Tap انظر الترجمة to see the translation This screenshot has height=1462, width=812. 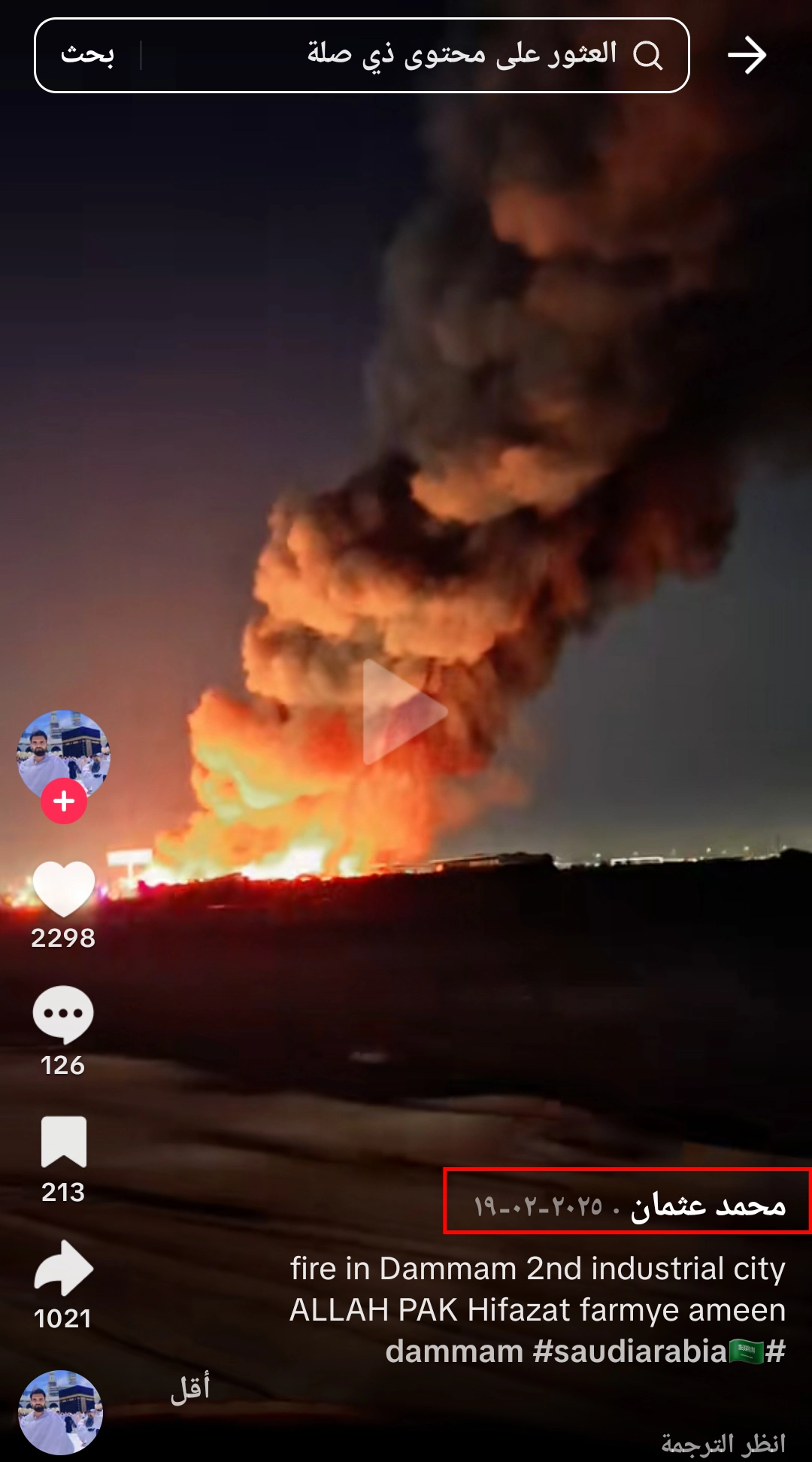click(x=723, y=1443)
